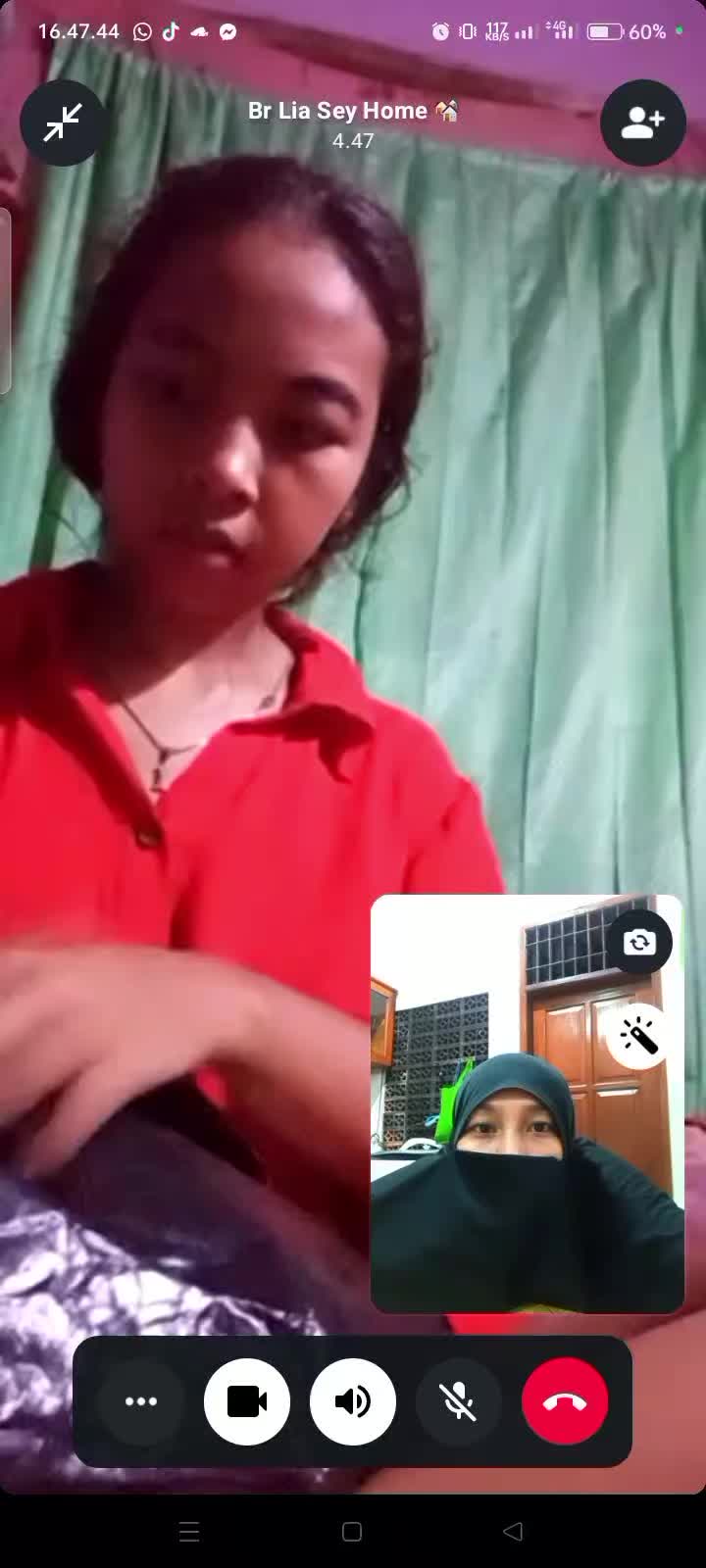Toggle the speaker audio output
The width and height of the screenshot is (706, 1568).
[353, 1401]
